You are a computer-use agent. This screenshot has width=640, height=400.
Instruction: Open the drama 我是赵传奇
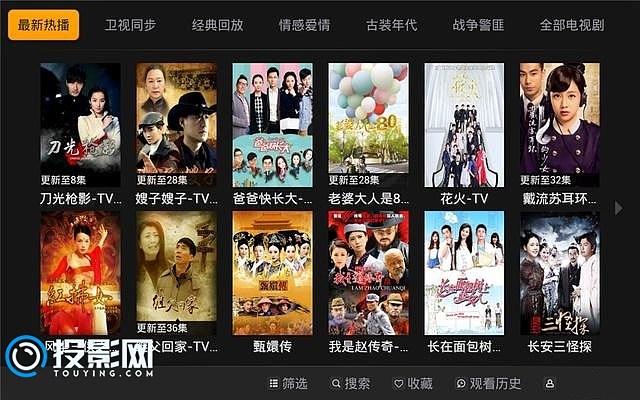[x=368, y=275]
